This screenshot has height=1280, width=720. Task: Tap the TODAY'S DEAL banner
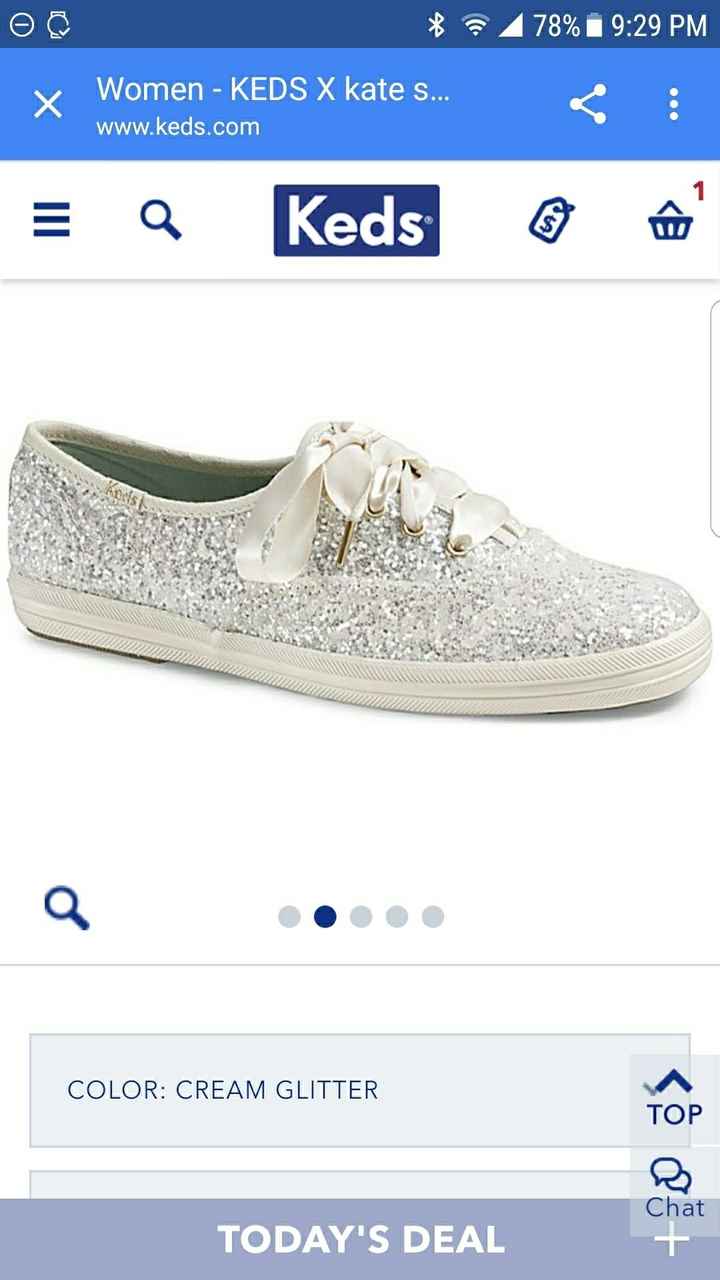click(x=360, y=1240)
